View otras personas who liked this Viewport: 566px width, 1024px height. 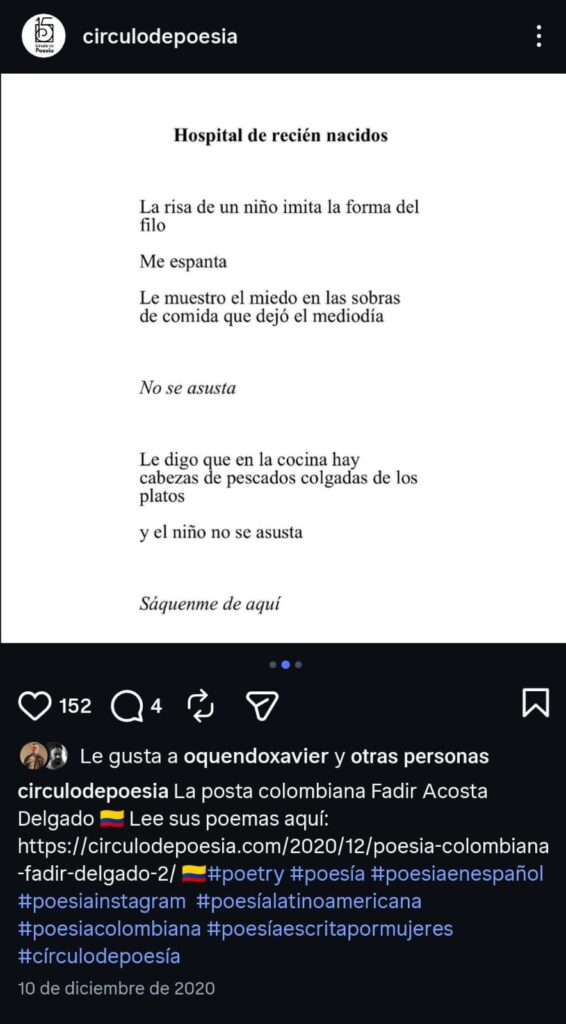click(x=420, y=757)
